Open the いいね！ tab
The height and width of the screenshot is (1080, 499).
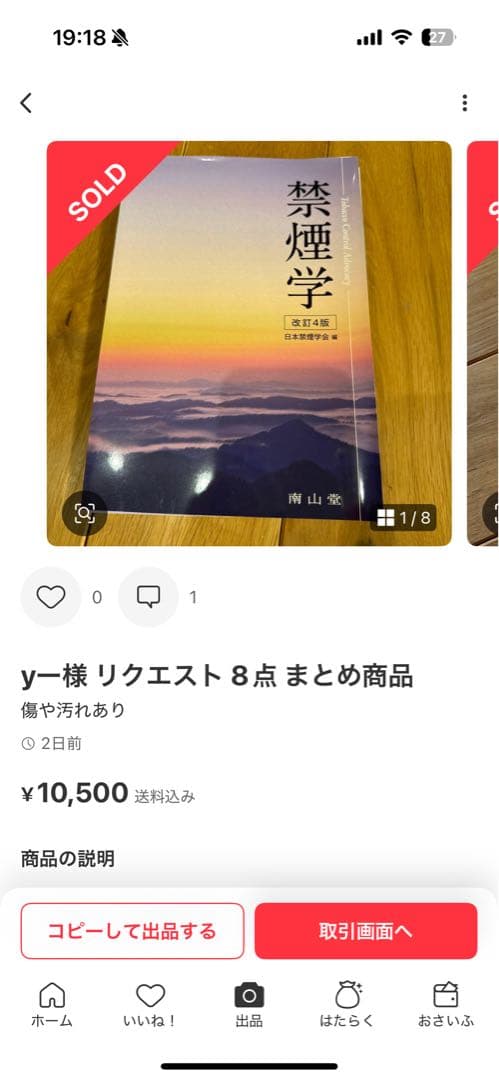pos(150,1005)
